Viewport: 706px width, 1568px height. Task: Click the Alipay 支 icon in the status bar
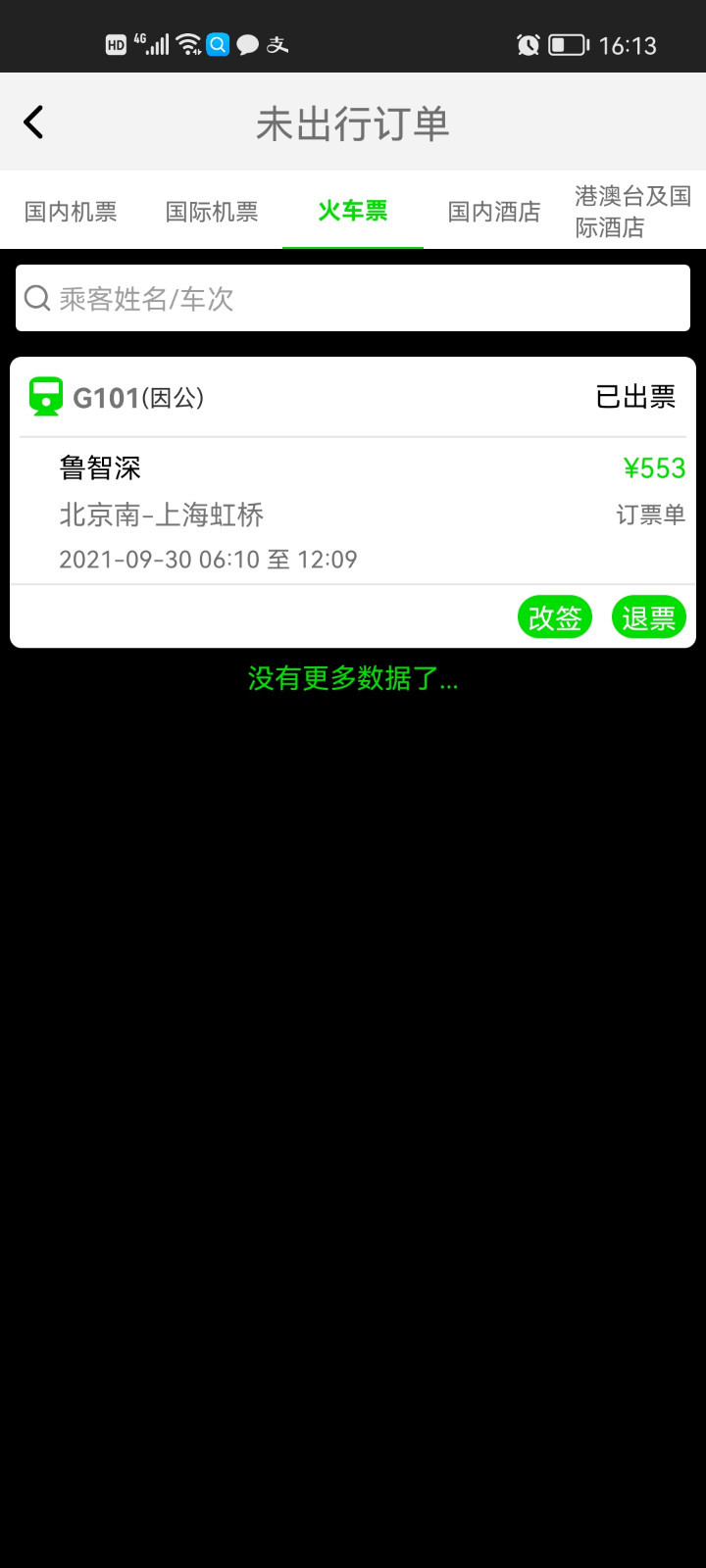tap(277, 44)
